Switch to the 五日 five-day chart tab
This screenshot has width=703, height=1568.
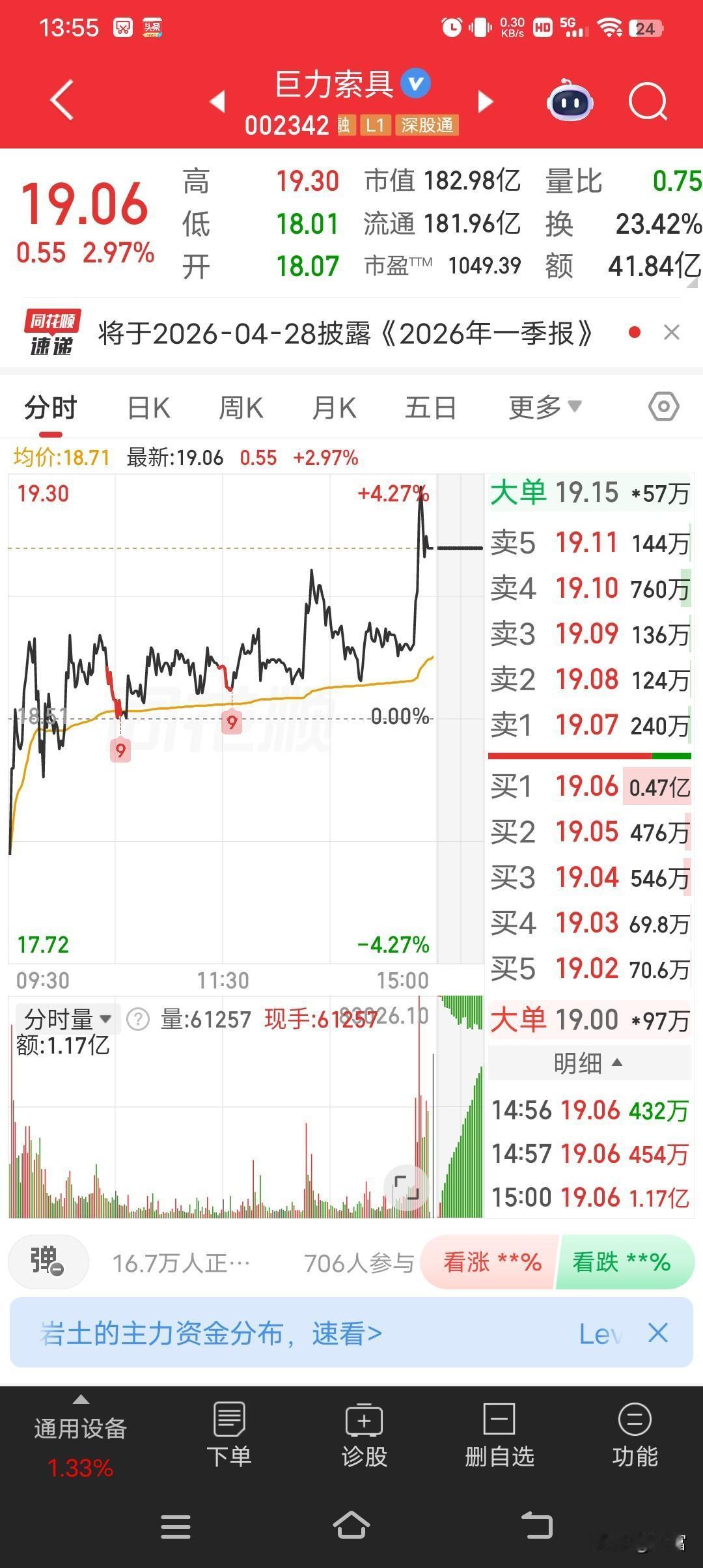(430, 406)
